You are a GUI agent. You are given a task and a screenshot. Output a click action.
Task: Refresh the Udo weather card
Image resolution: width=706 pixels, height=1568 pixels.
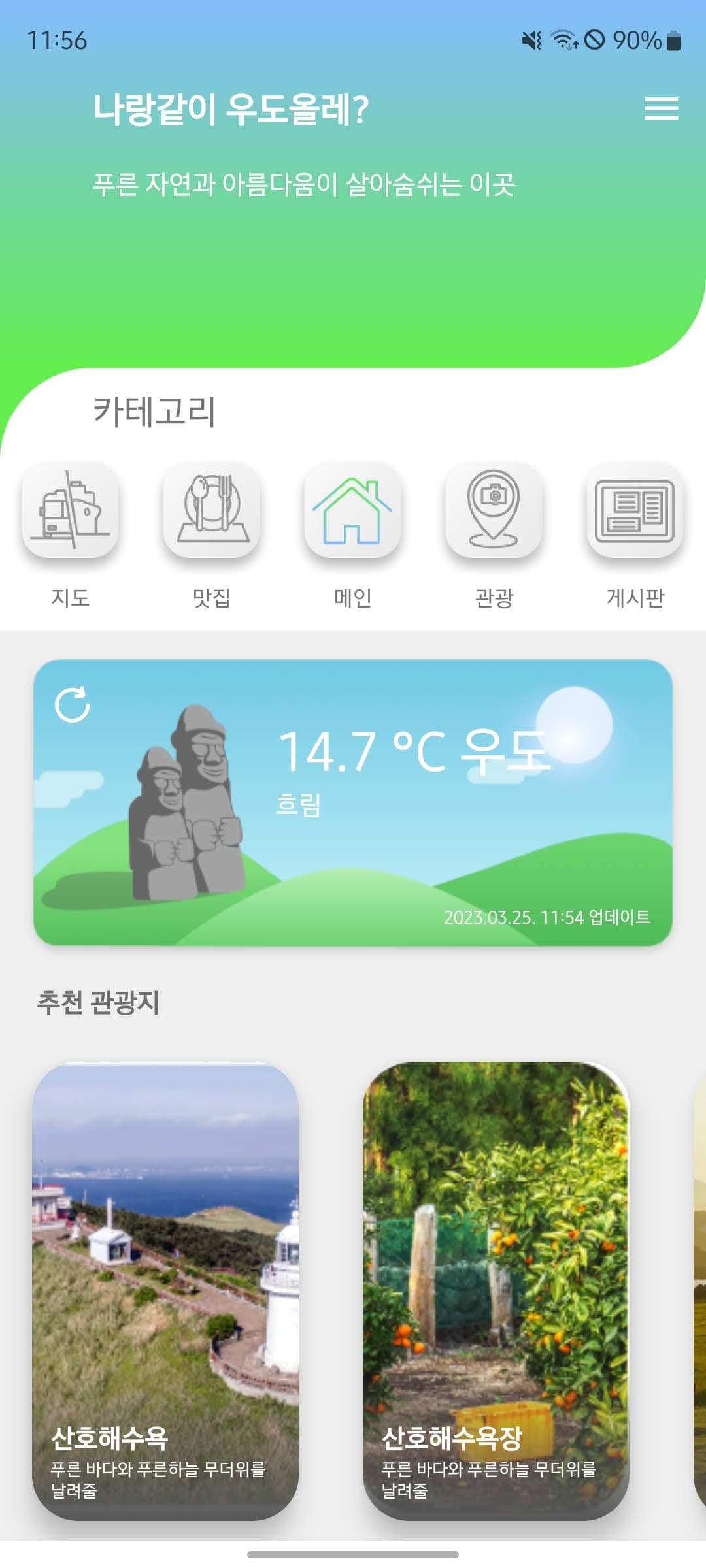pyautogui.click(x=73, y=705)
